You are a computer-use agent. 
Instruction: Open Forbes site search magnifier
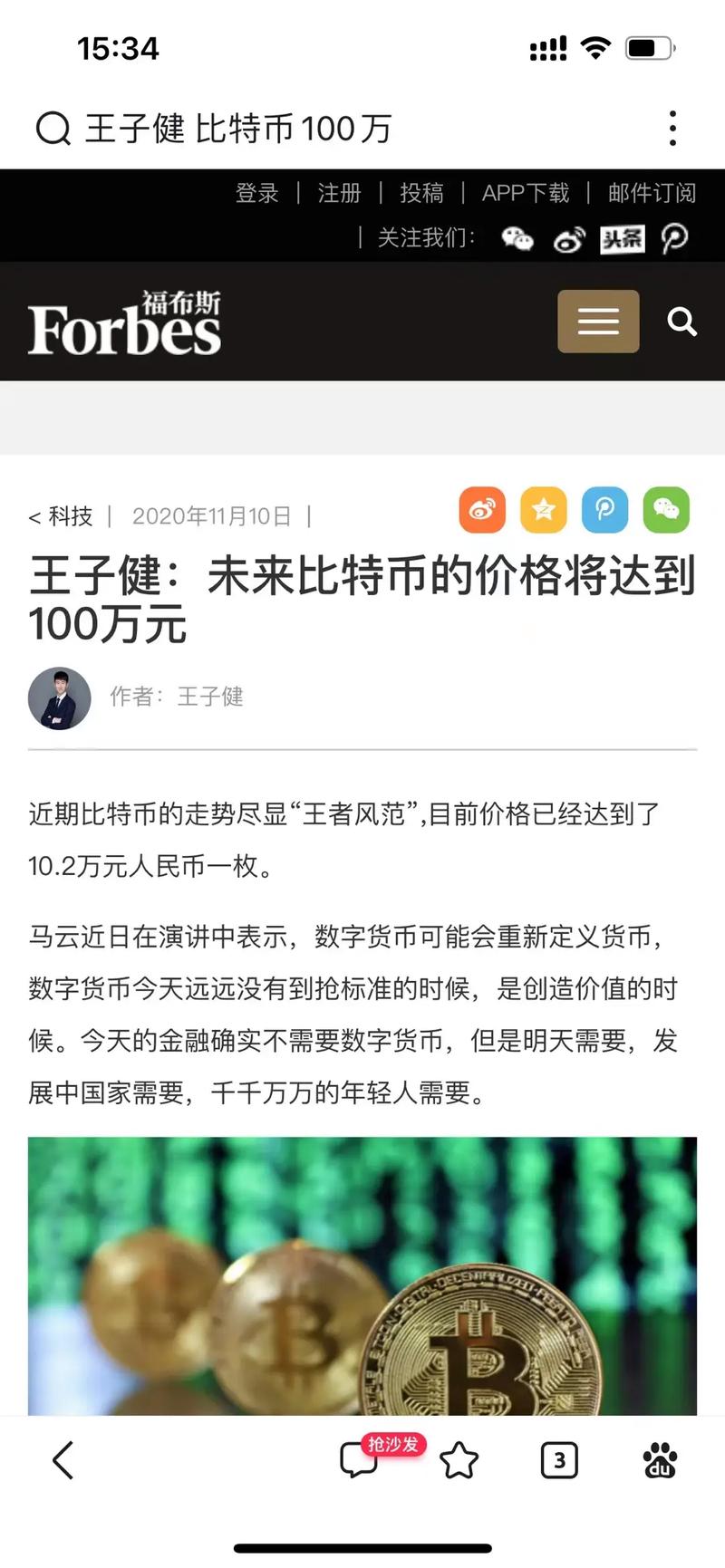click(x=681, y=322)
